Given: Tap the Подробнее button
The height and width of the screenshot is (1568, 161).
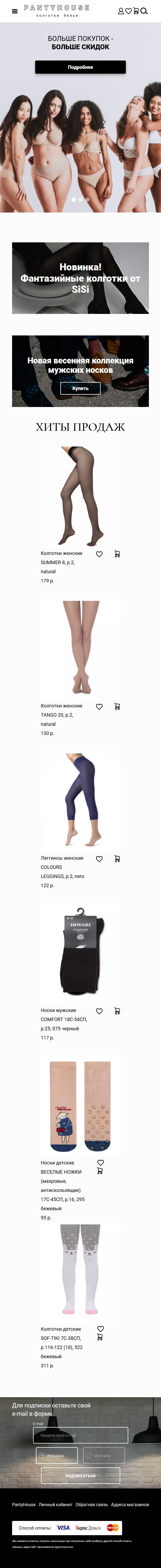Looking at the screenshot, I should 80,67.
